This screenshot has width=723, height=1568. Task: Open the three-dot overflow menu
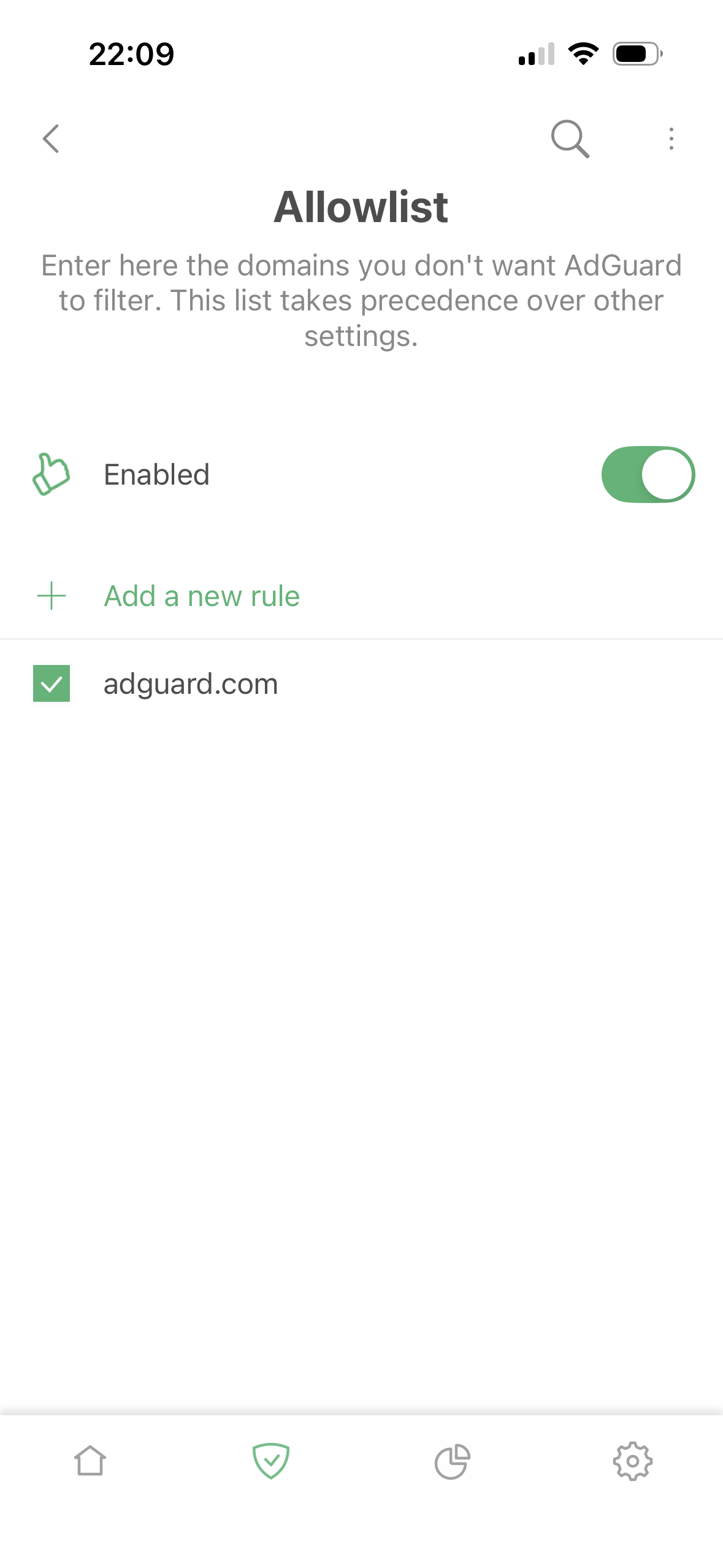pyautogui.click(x=671, y=139)
